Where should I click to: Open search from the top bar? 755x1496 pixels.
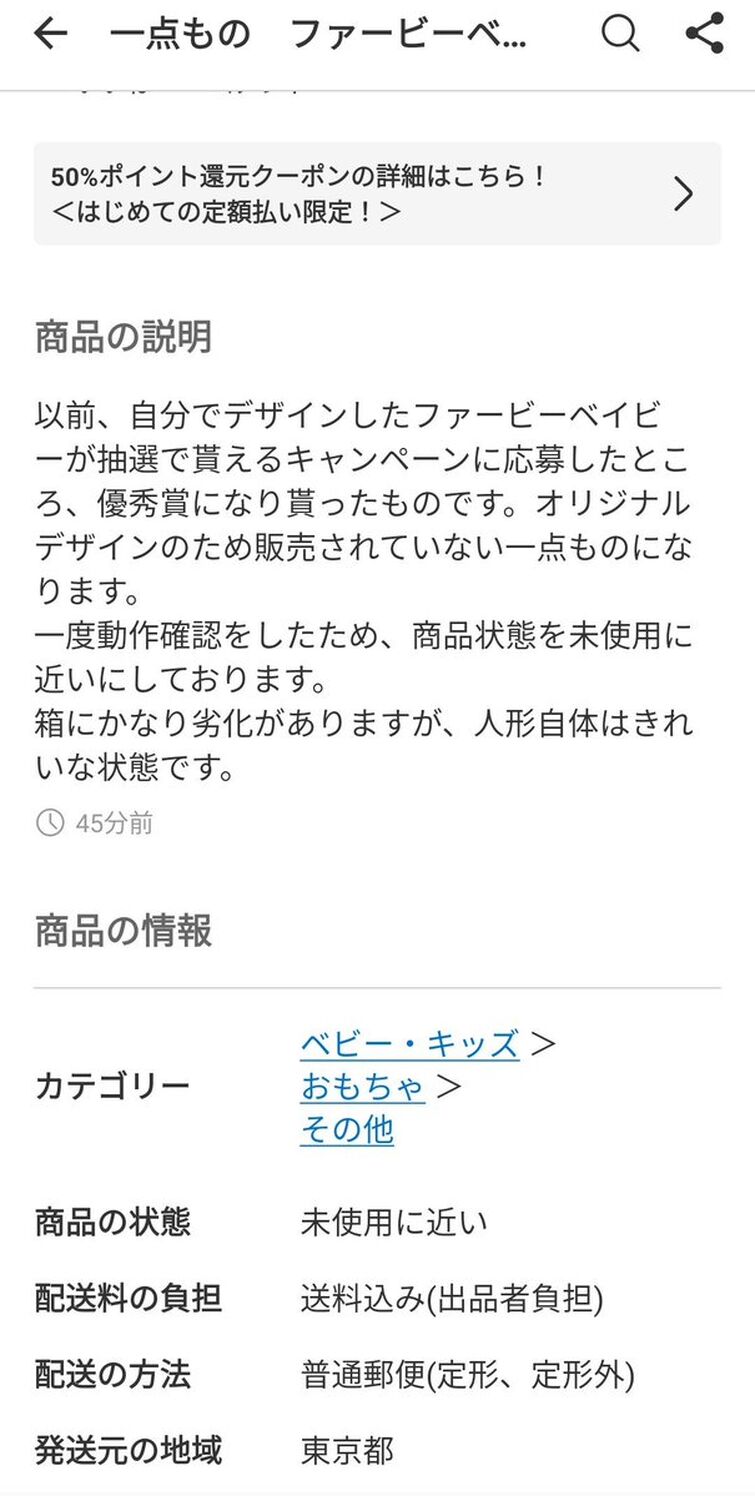coord(620,34)
